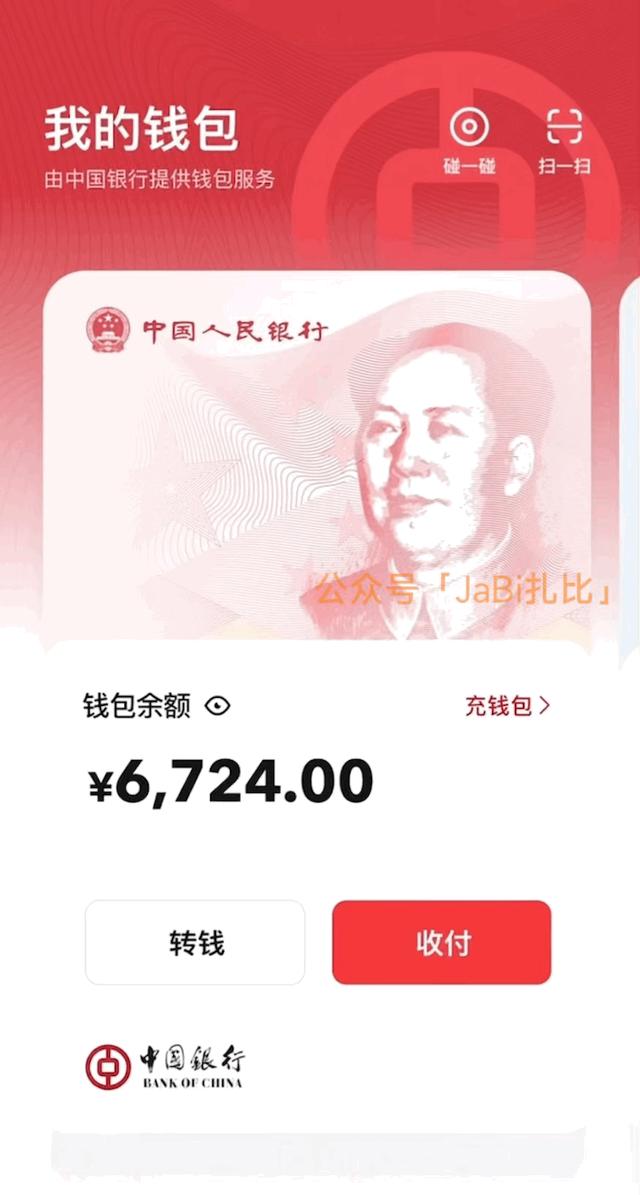Image resolution: width=640 pixels, height=1195 pixels.
Task: Open 收付 to receive or pay
Action: tap(442, 943)
